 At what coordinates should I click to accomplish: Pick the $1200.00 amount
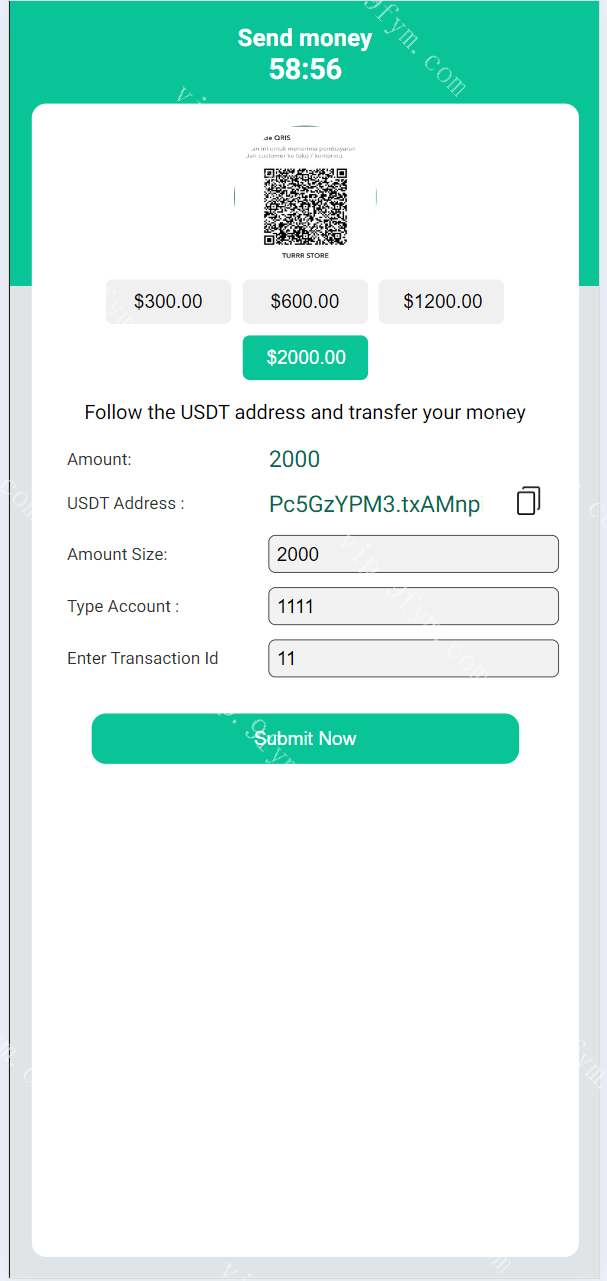tap(442, 301)
